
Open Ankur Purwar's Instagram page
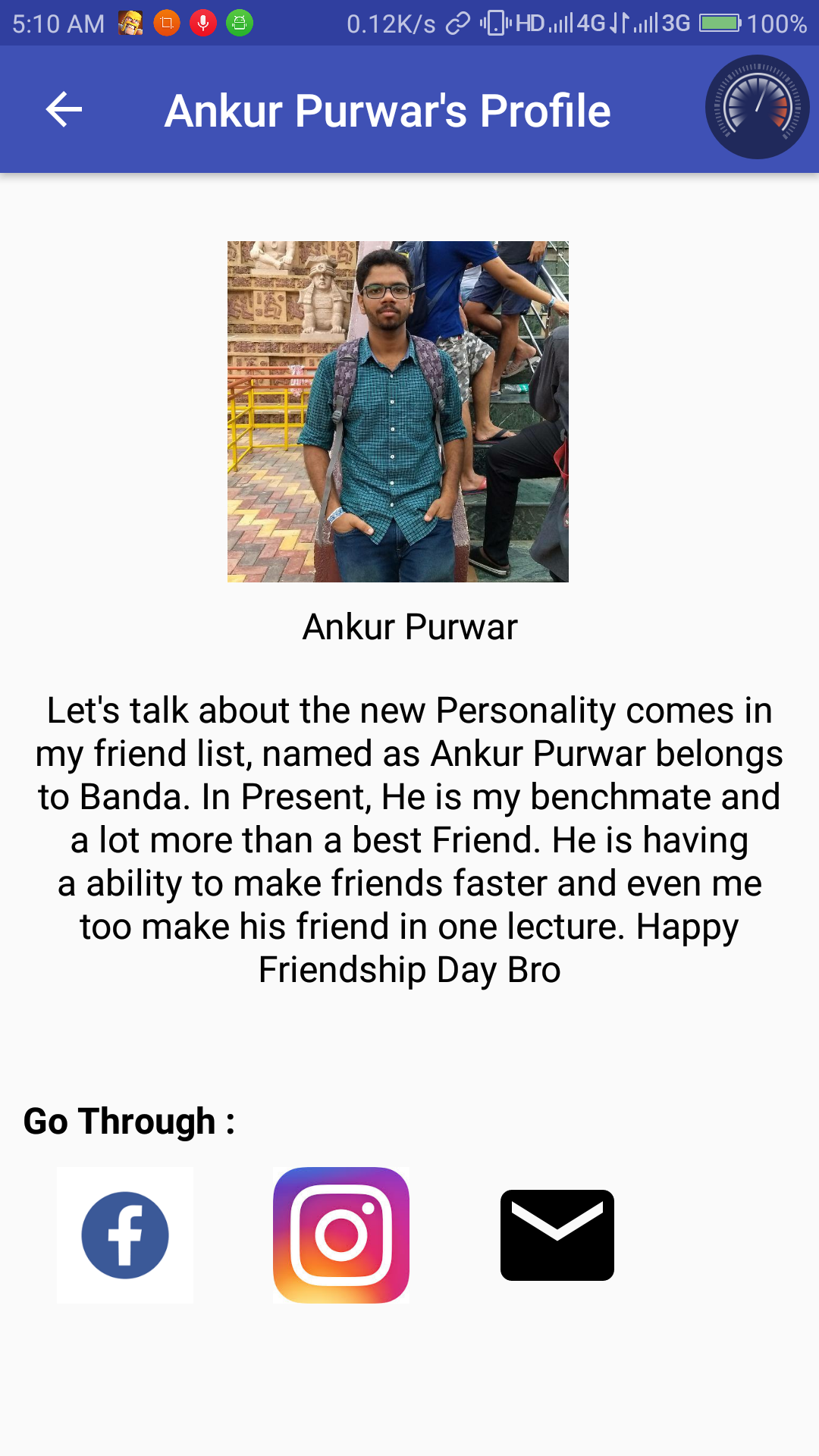tap(341, 1235)
